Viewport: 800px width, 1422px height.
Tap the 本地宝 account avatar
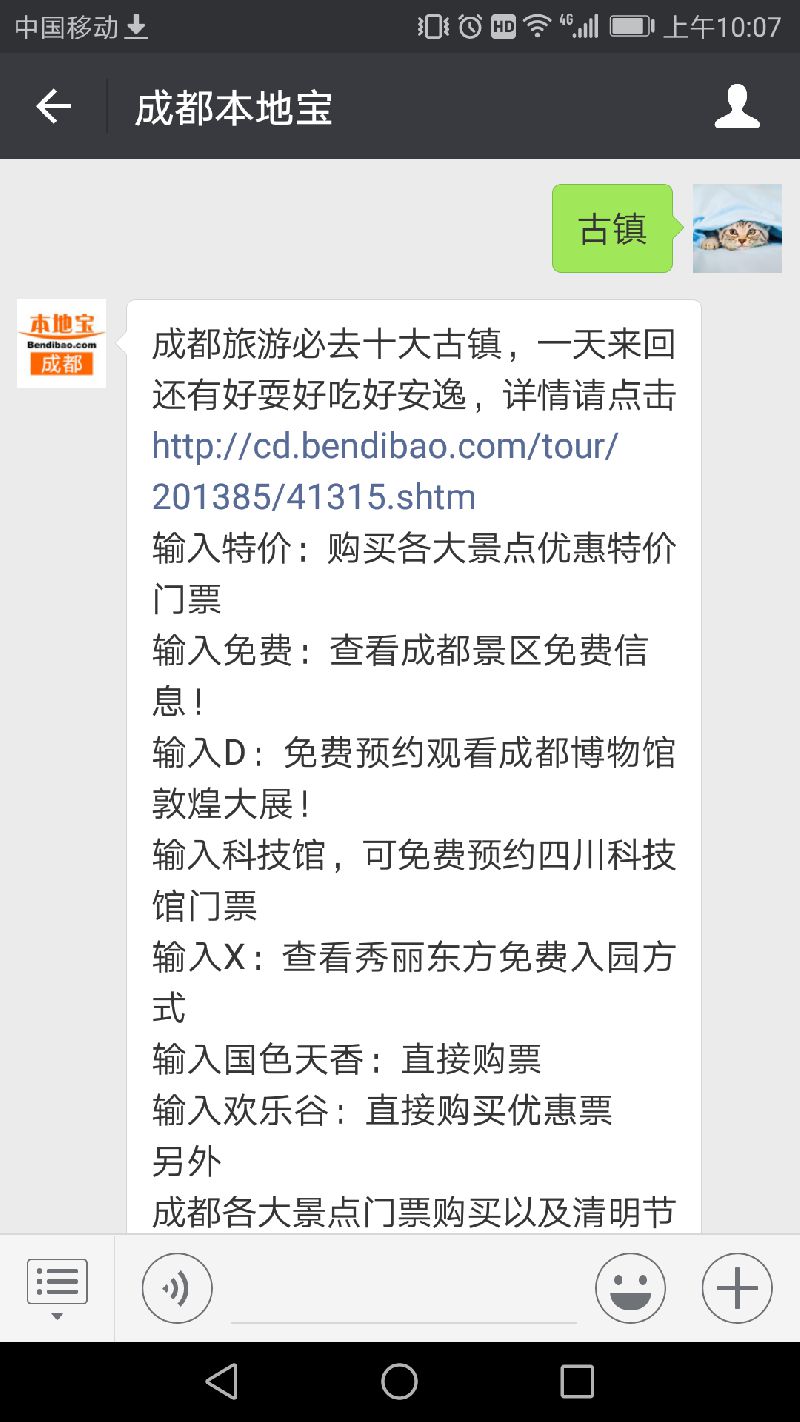tap(61, 344)
